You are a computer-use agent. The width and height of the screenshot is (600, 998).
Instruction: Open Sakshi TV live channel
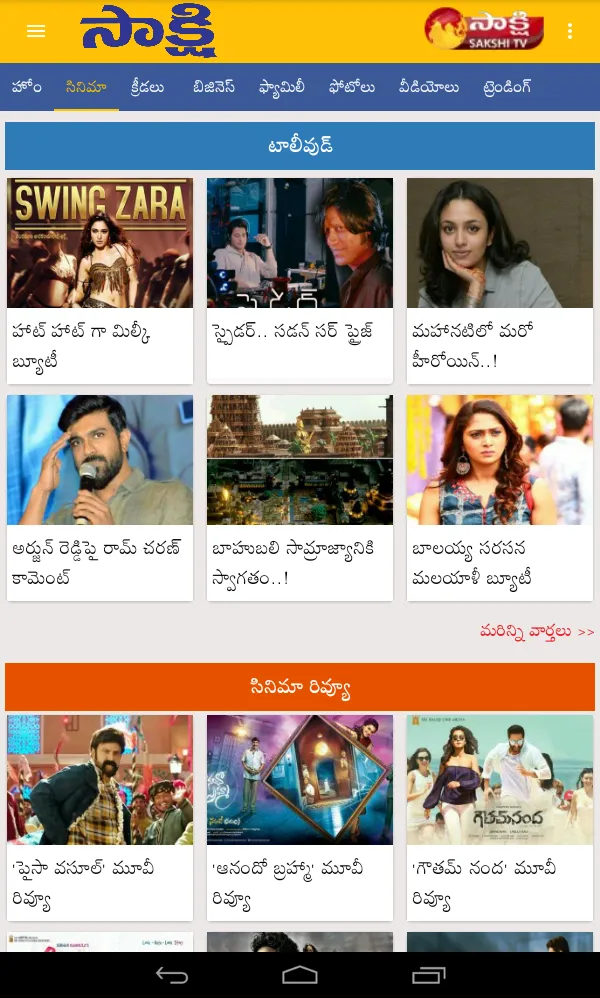coord(484,30)
